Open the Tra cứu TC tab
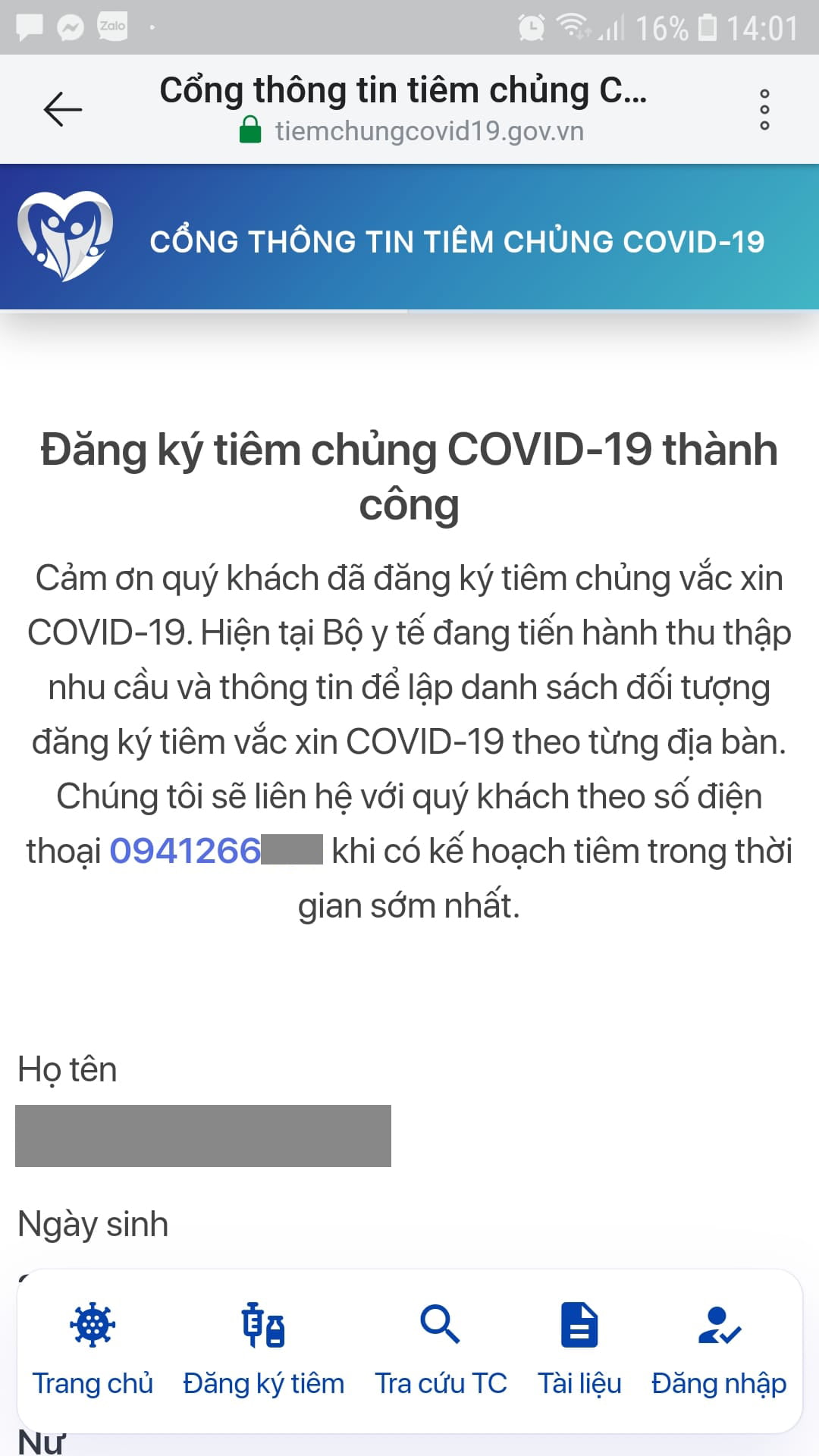Image resolution: width=819 pixels, height=1456 pixels. pyautogui.click(x=441, y=1350)
